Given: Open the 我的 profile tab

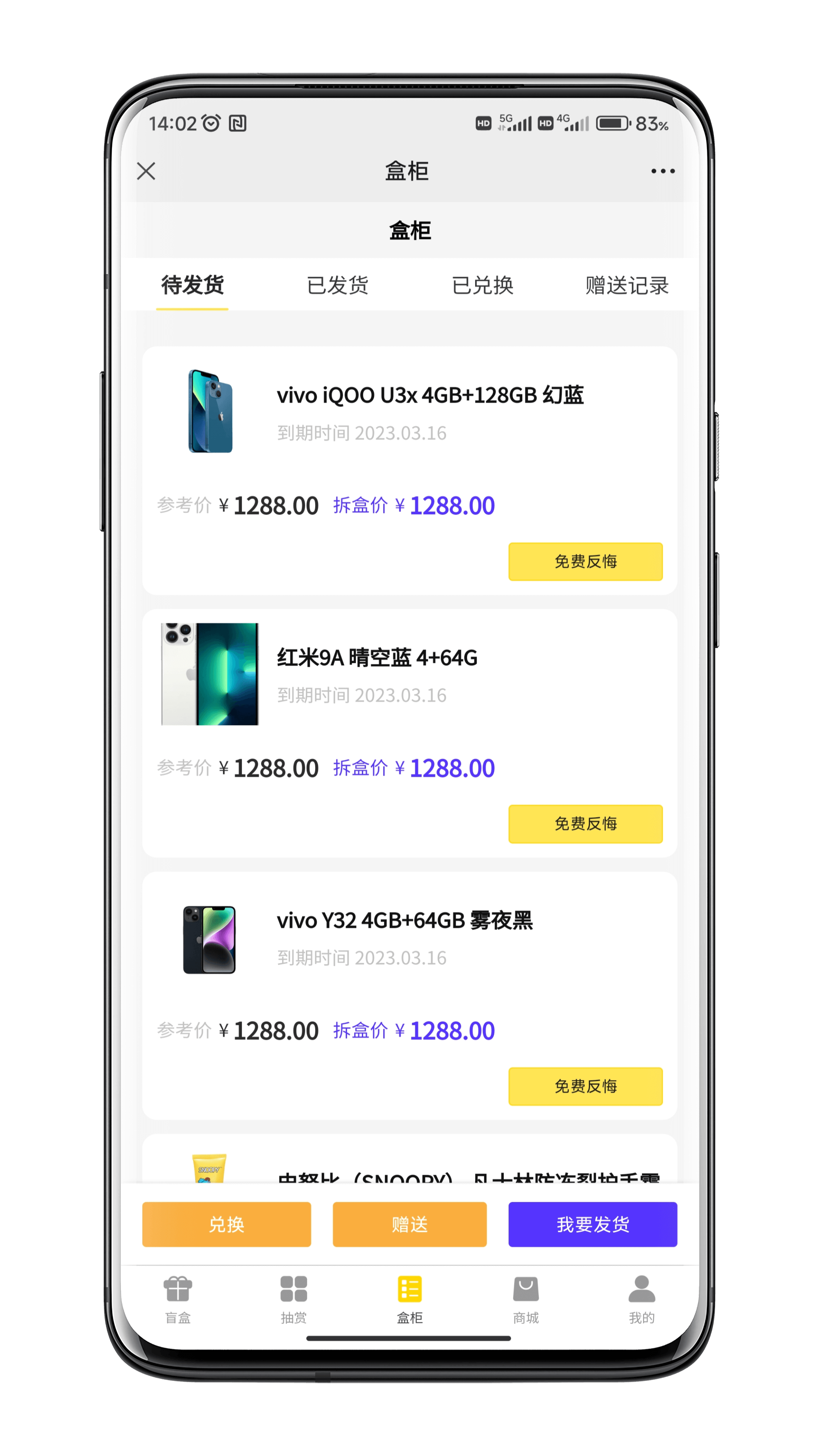Looking at the screenshot, I should pyautogui.click(x=642, y=1299).
